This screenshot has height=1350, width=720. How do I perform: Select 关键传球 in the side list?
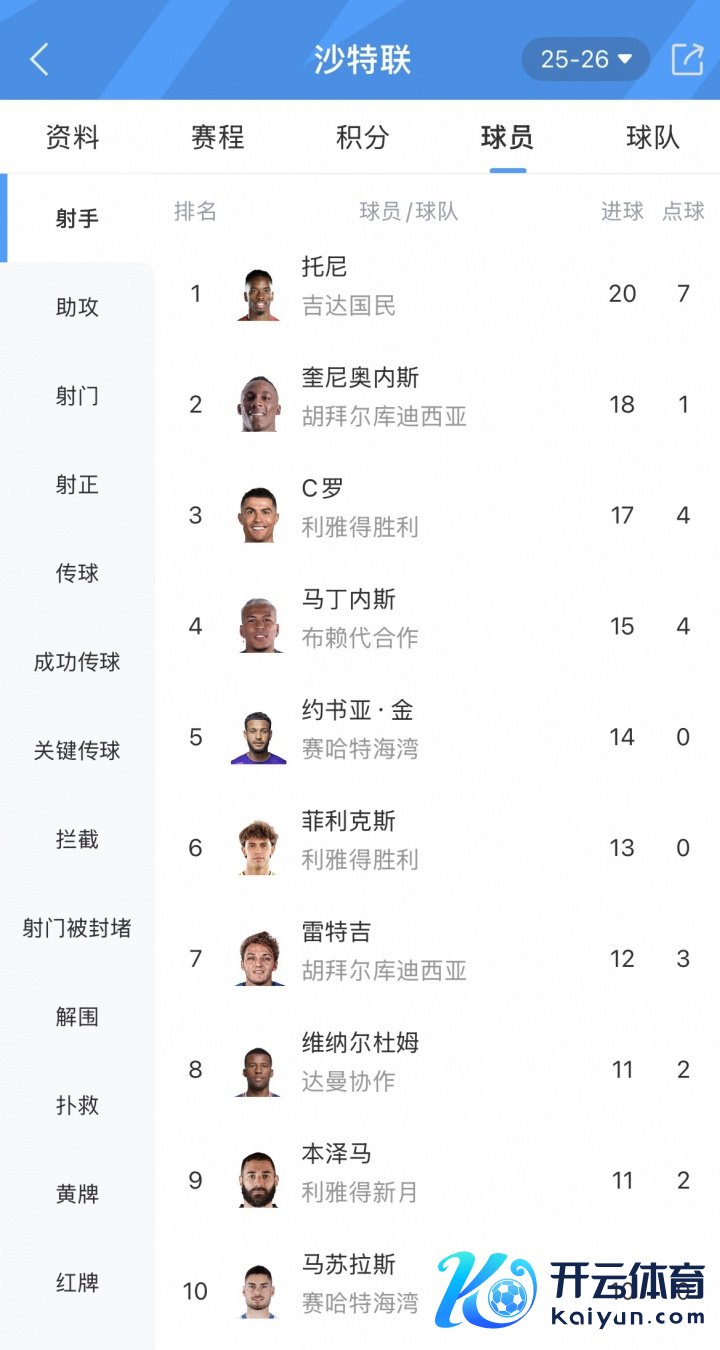(x=77, y=751)
